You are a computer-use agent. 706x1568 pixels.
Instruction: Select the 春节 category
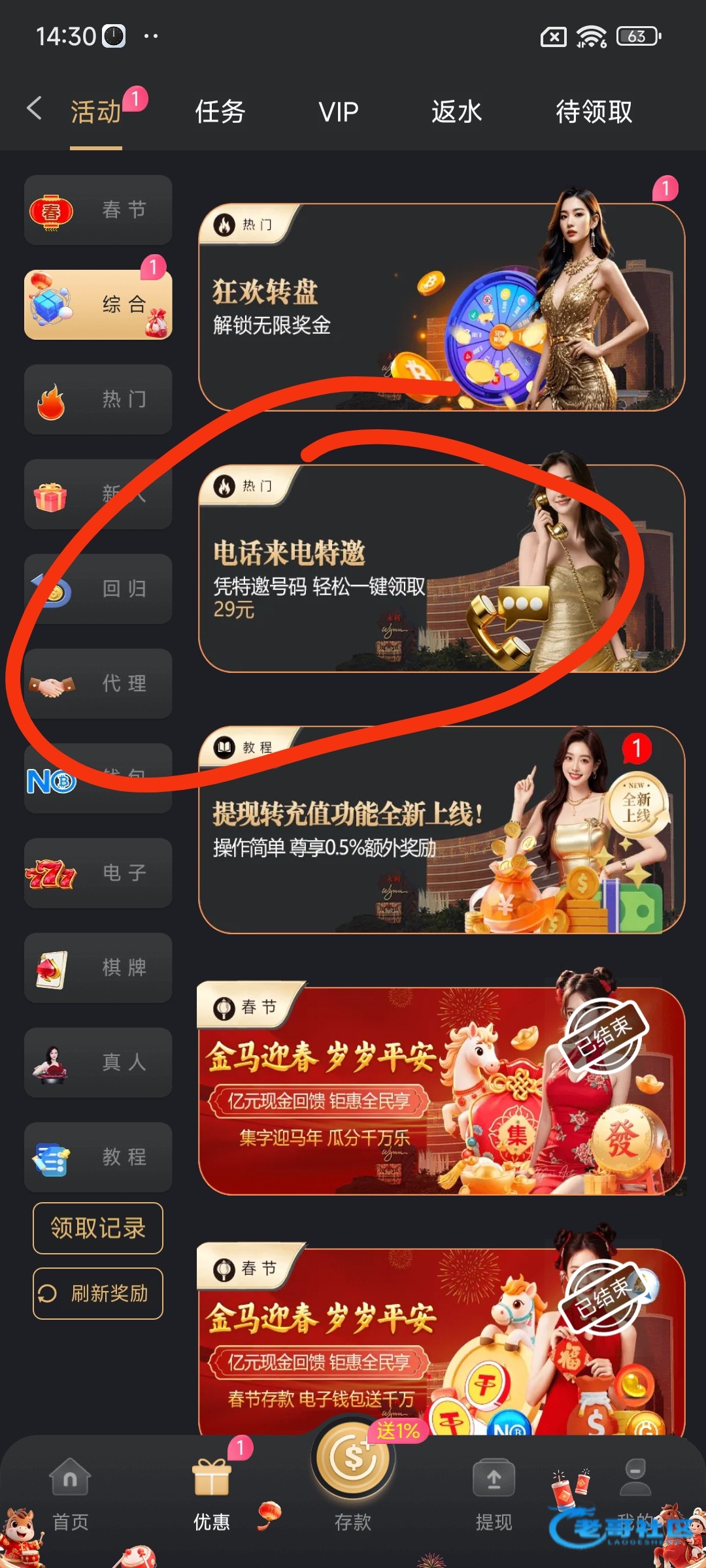[98, 210]
